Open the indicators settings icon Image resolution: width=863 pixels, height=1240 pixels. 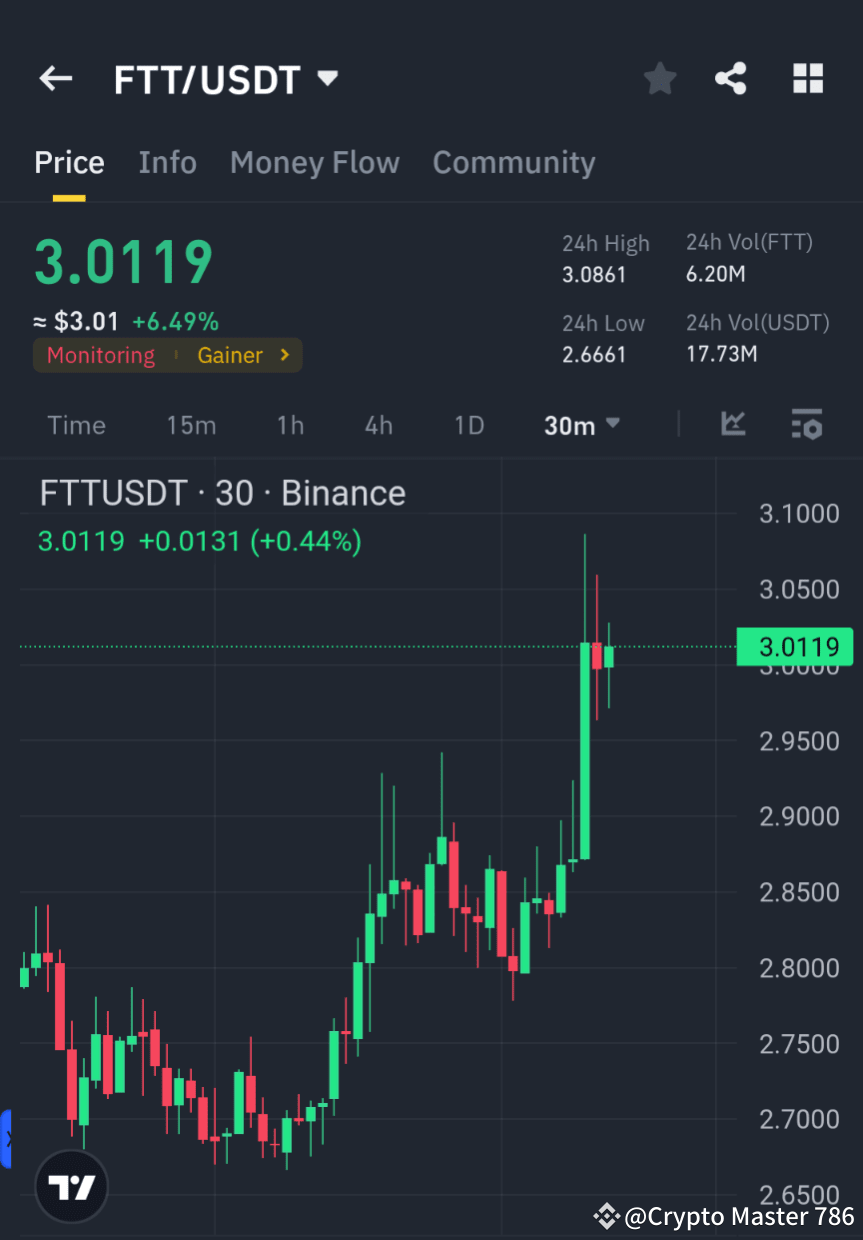[x=806, y=424]
